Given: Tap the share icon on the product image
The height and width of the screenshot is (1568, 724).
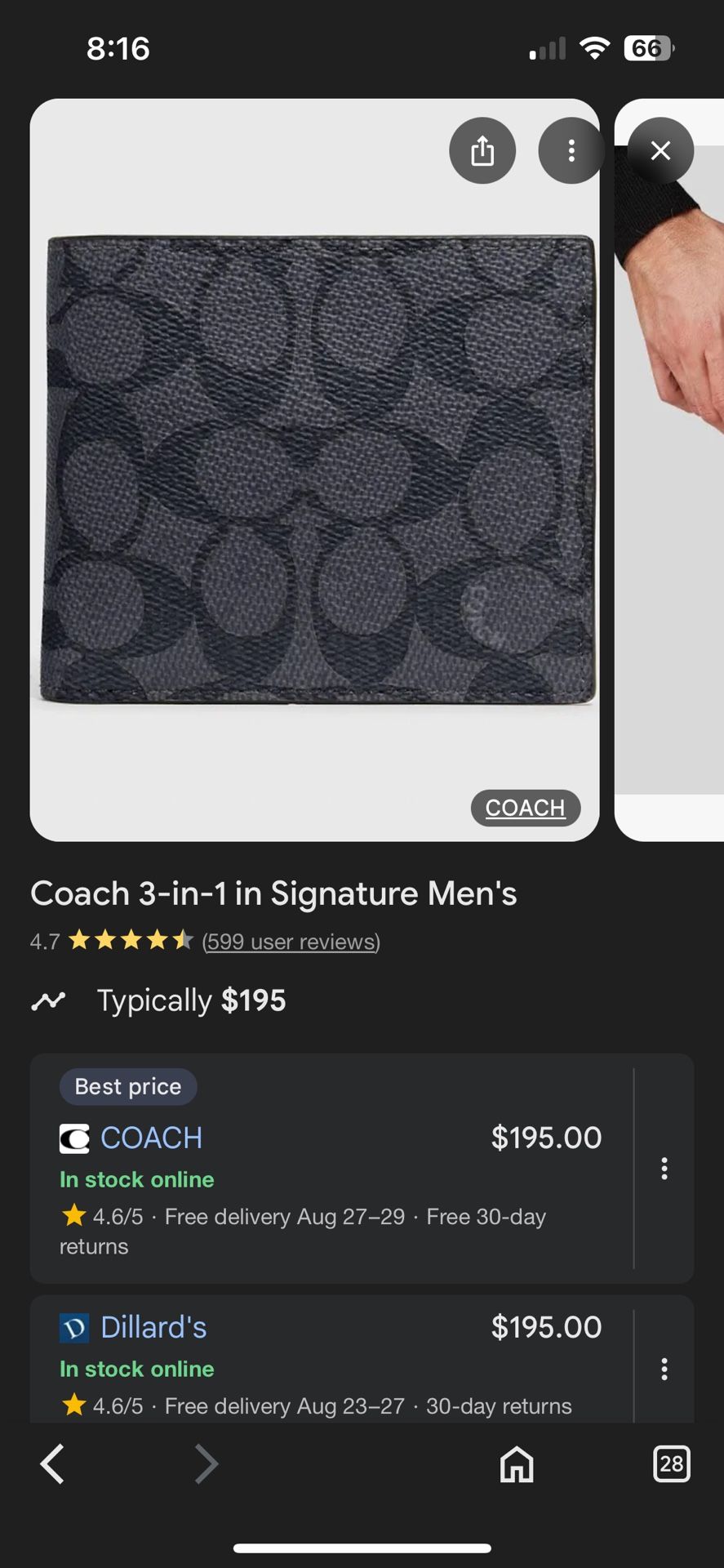Looking at the screenshot, I should click(482, 150).
